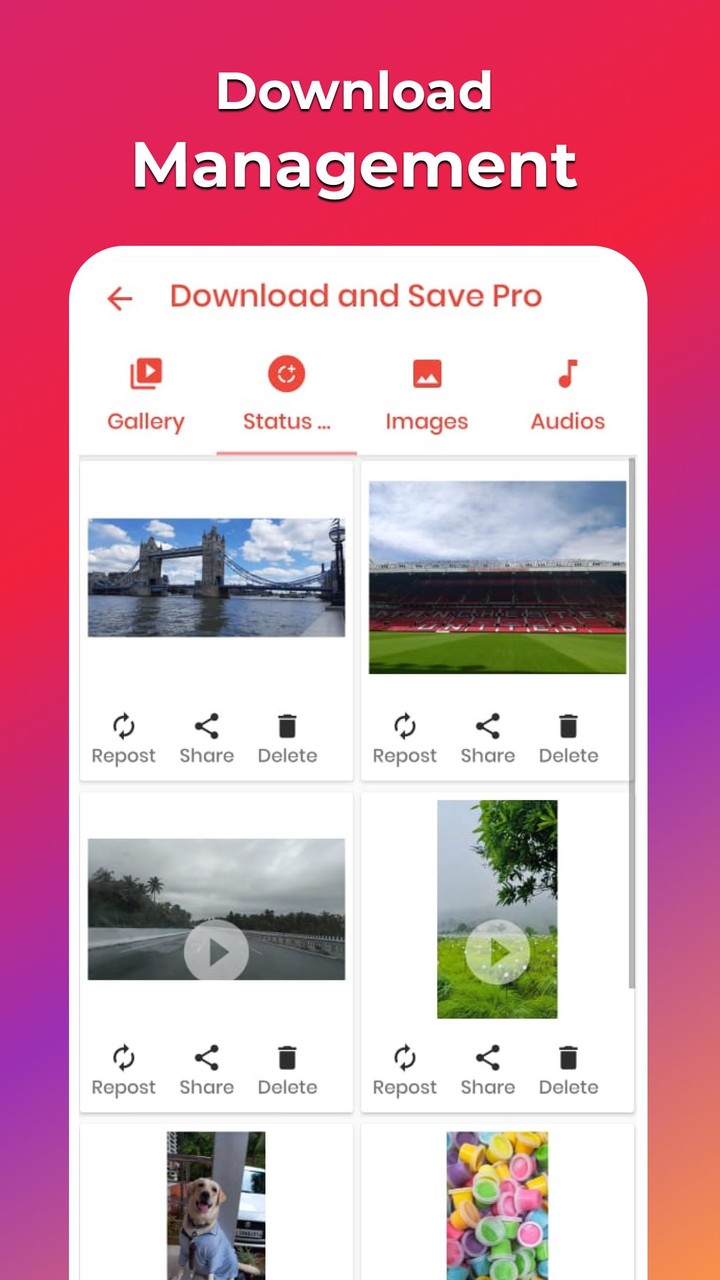This screenshot has height=1280, width=720.
Task: Click the Delete icon under the green field video
Action: click(568, 1056)
